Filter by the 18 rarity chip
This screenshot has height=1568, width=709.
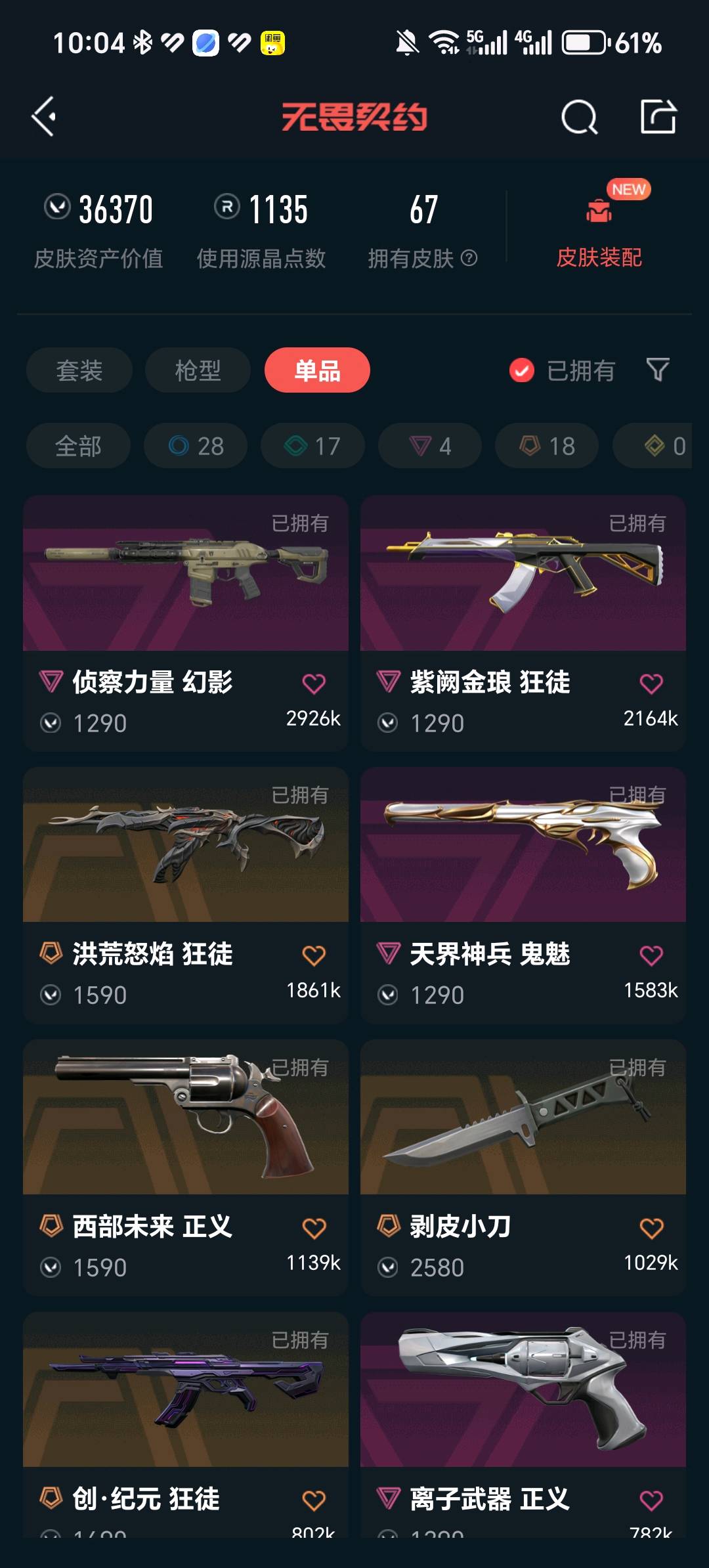547,446
